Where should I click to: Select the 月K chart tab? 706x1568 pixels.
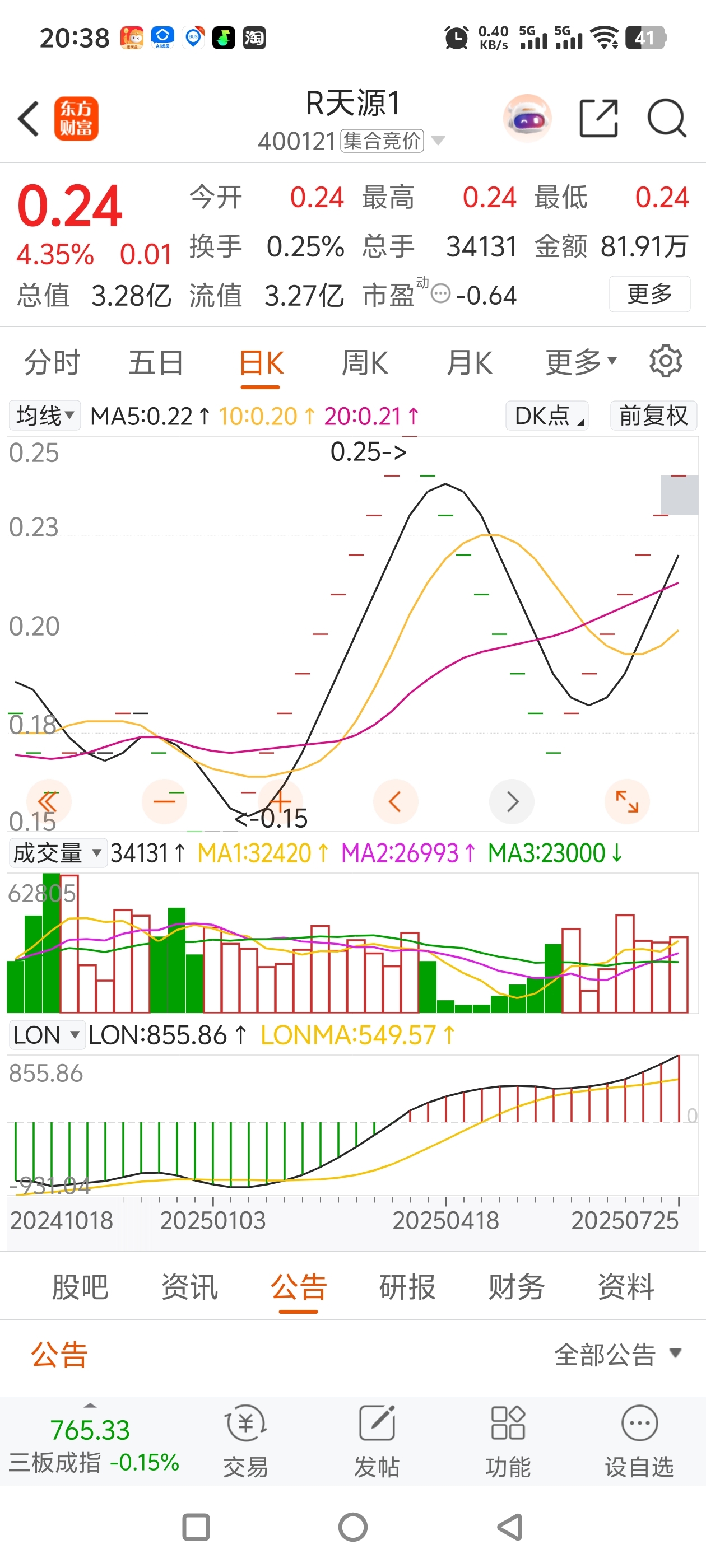point(468,363)
